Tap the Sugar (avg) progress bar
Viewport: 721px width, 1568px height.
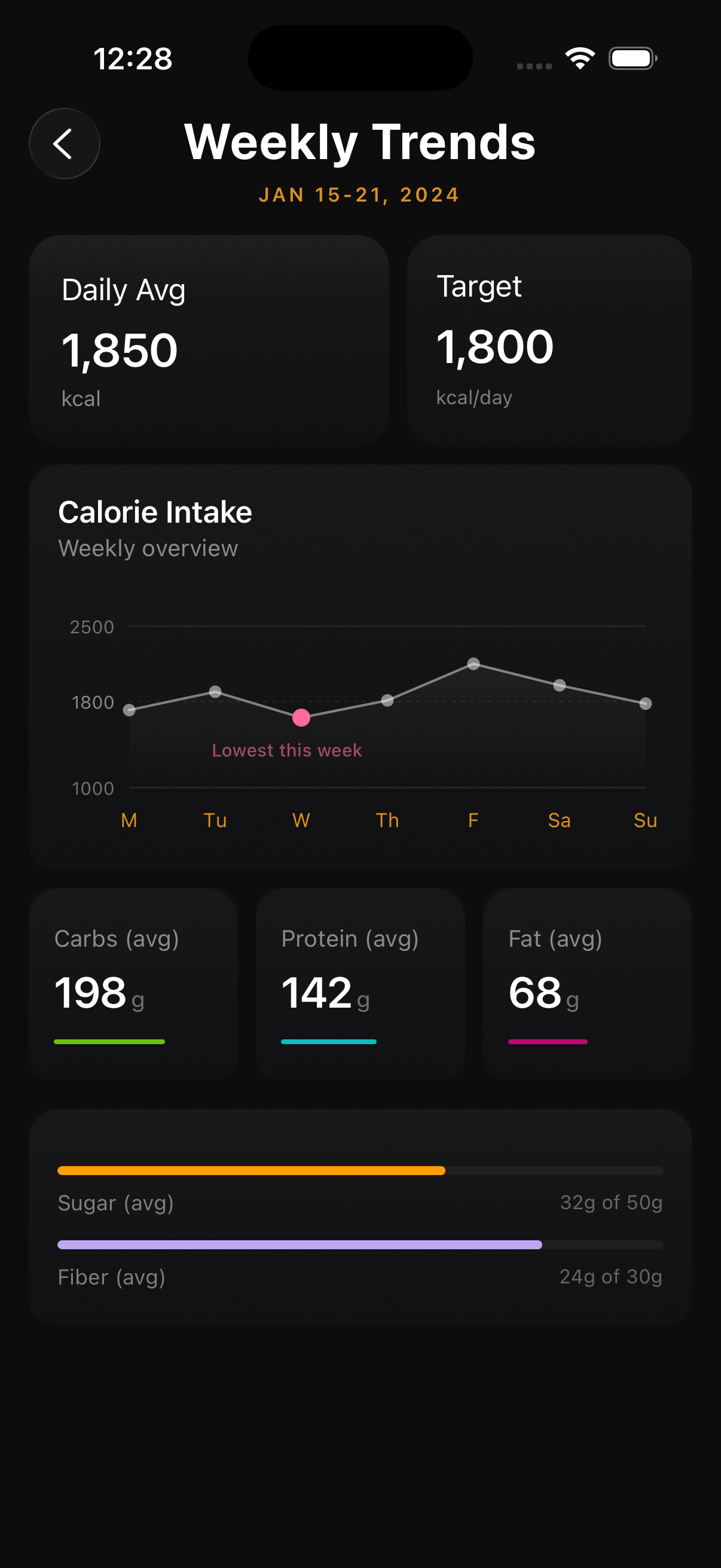pos(360,1169)
